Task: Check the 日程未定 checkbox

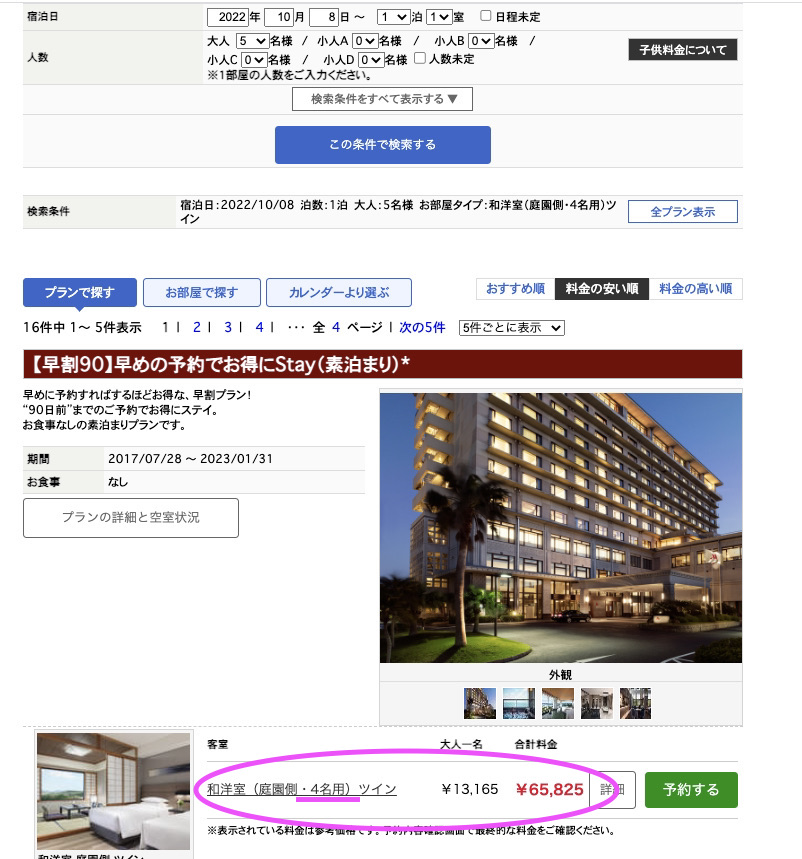Action: coord(486,16)
